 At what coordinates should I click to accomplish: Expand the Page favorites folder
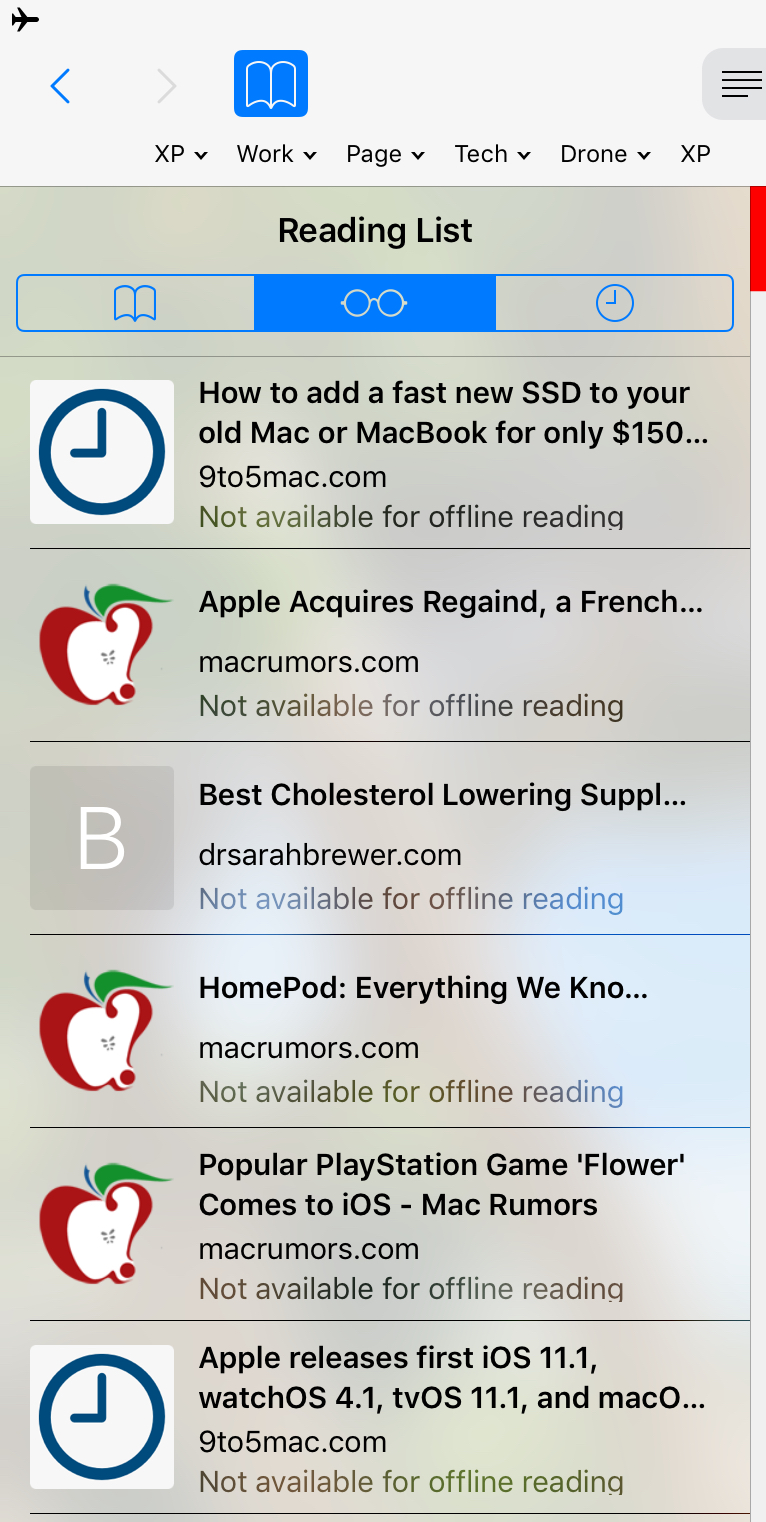385,154
